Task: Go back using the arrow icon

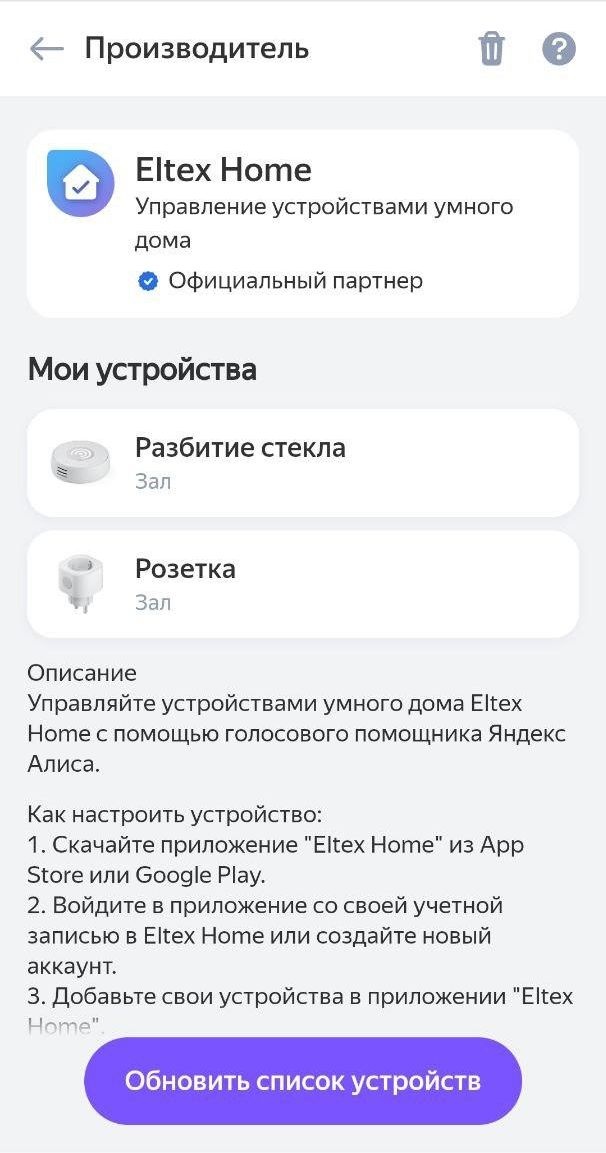Action: (47, 48)
